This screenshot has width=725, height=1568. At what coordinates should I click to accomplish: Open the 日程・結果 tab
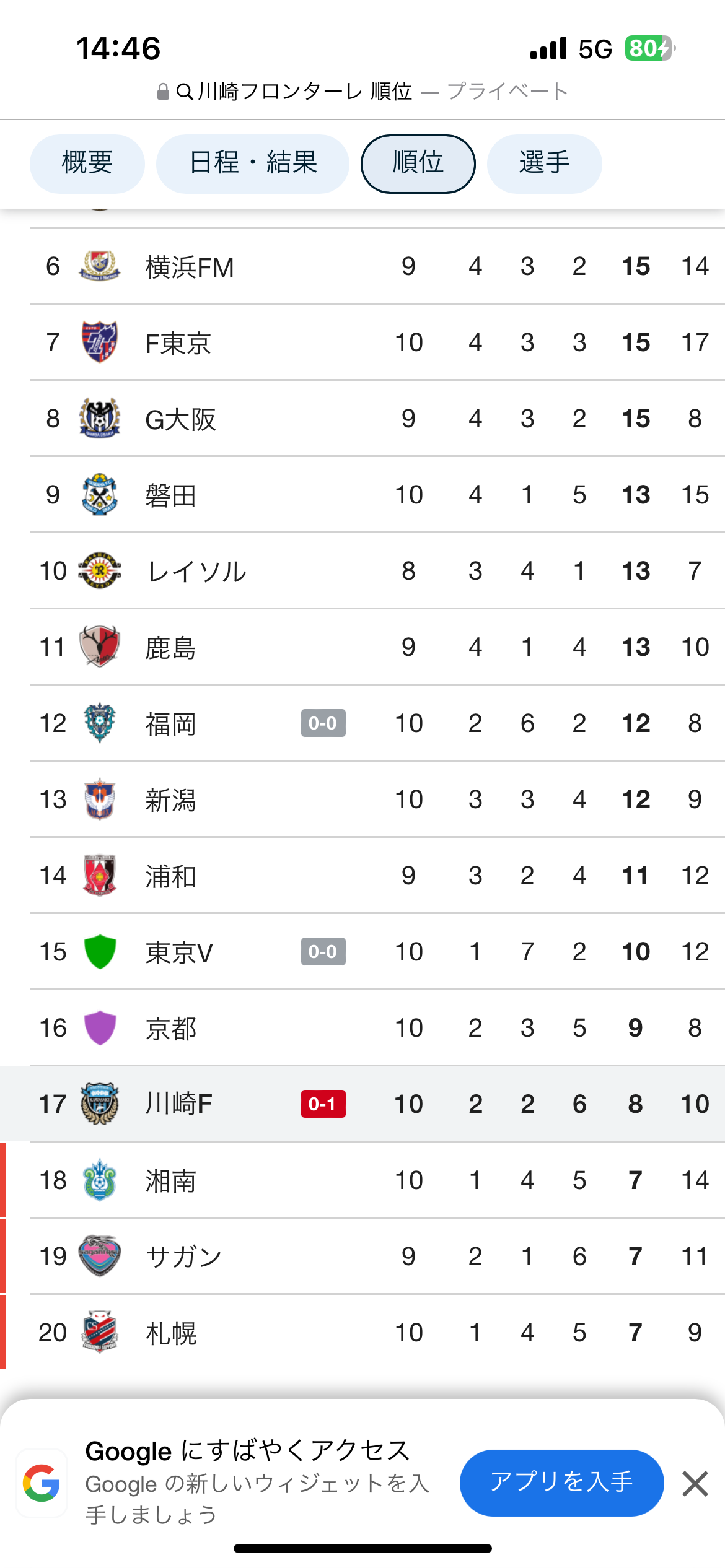point(253,163)
